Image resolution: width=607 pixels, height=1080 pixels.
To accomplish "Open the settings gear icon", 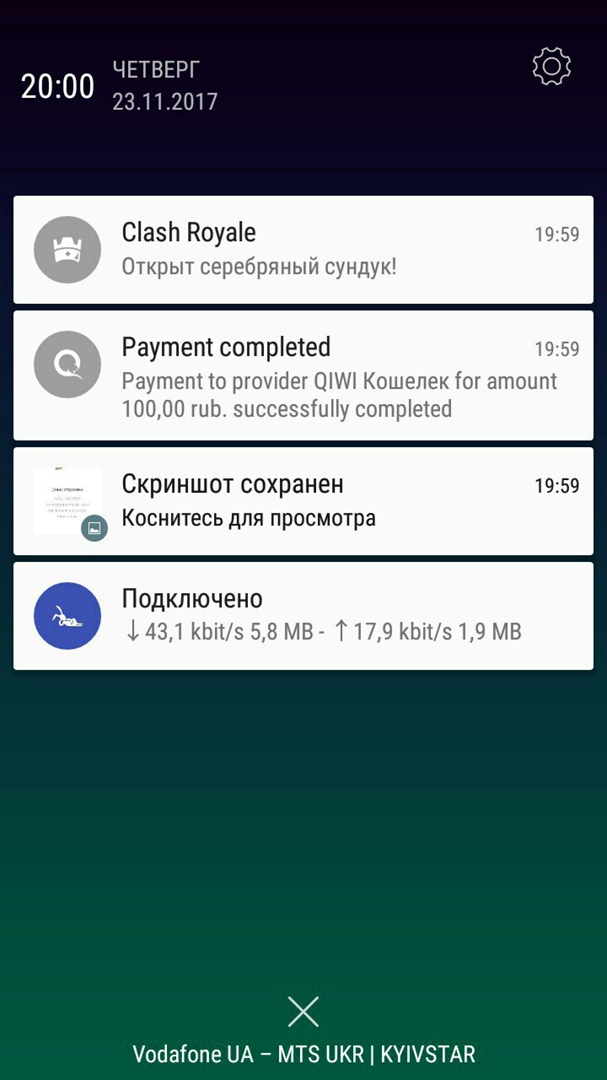I will point(551,67).
